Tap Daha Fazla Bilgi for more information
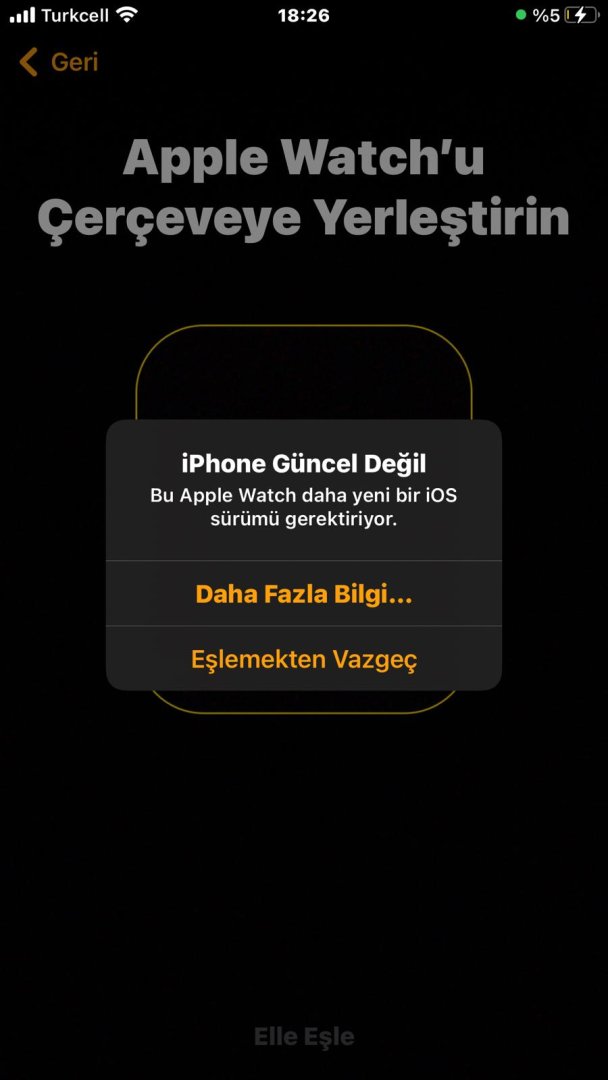608x1080 pixels. click(x=304, y=594)
